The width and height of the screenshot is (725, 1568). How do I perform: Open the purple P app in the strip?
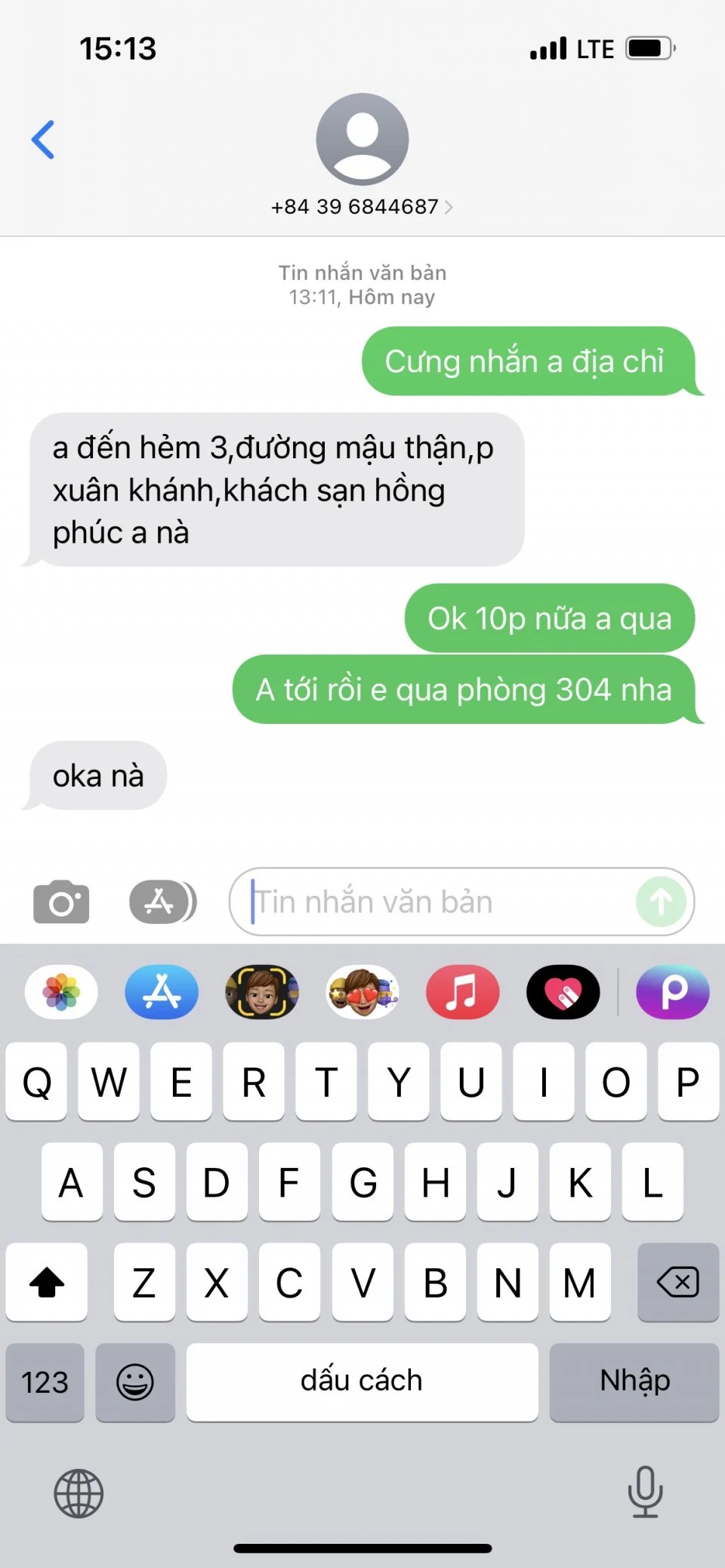coord(673,992)
